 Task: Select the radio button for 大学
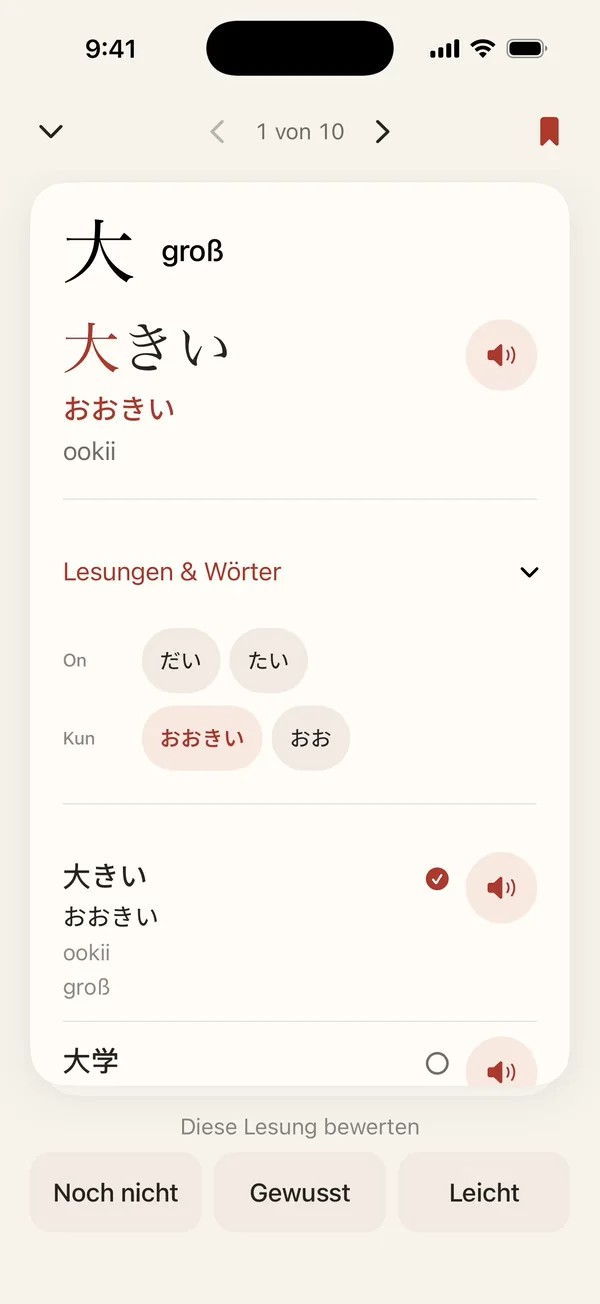[x=437, y=1063]
